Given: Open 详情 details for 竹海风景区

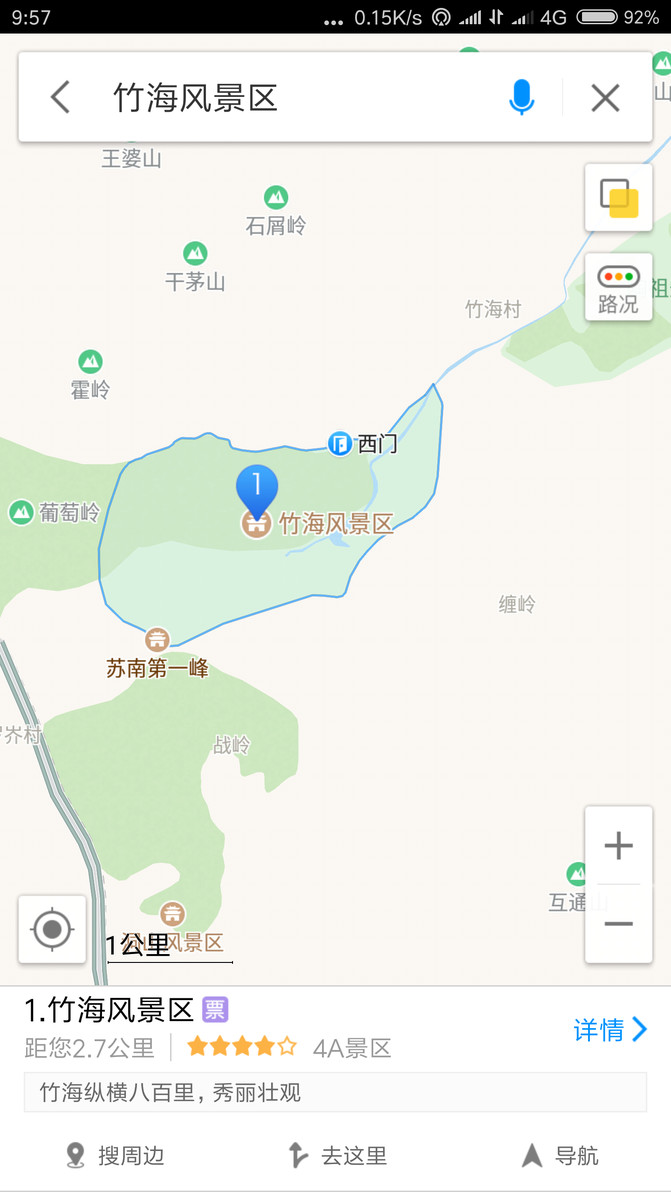Looking at the screenshot, I should pos(611,1030).
